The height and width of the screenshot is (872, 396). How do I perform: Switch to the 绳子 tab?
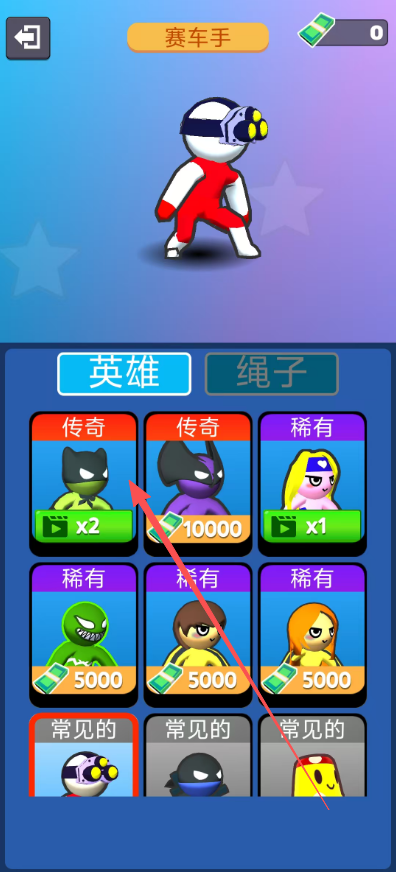pos(272,374)
